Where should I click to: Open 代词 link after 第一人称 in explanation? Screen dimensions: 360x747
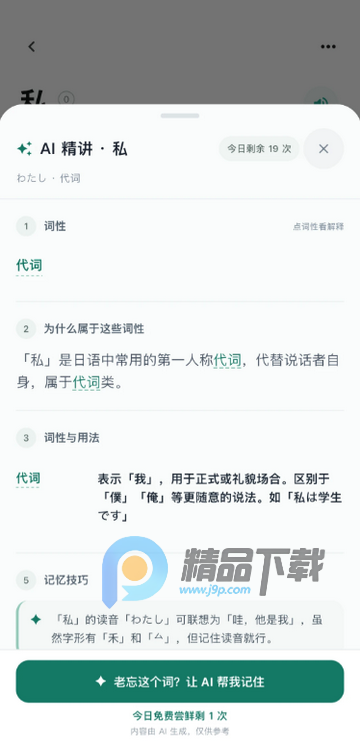227,360
